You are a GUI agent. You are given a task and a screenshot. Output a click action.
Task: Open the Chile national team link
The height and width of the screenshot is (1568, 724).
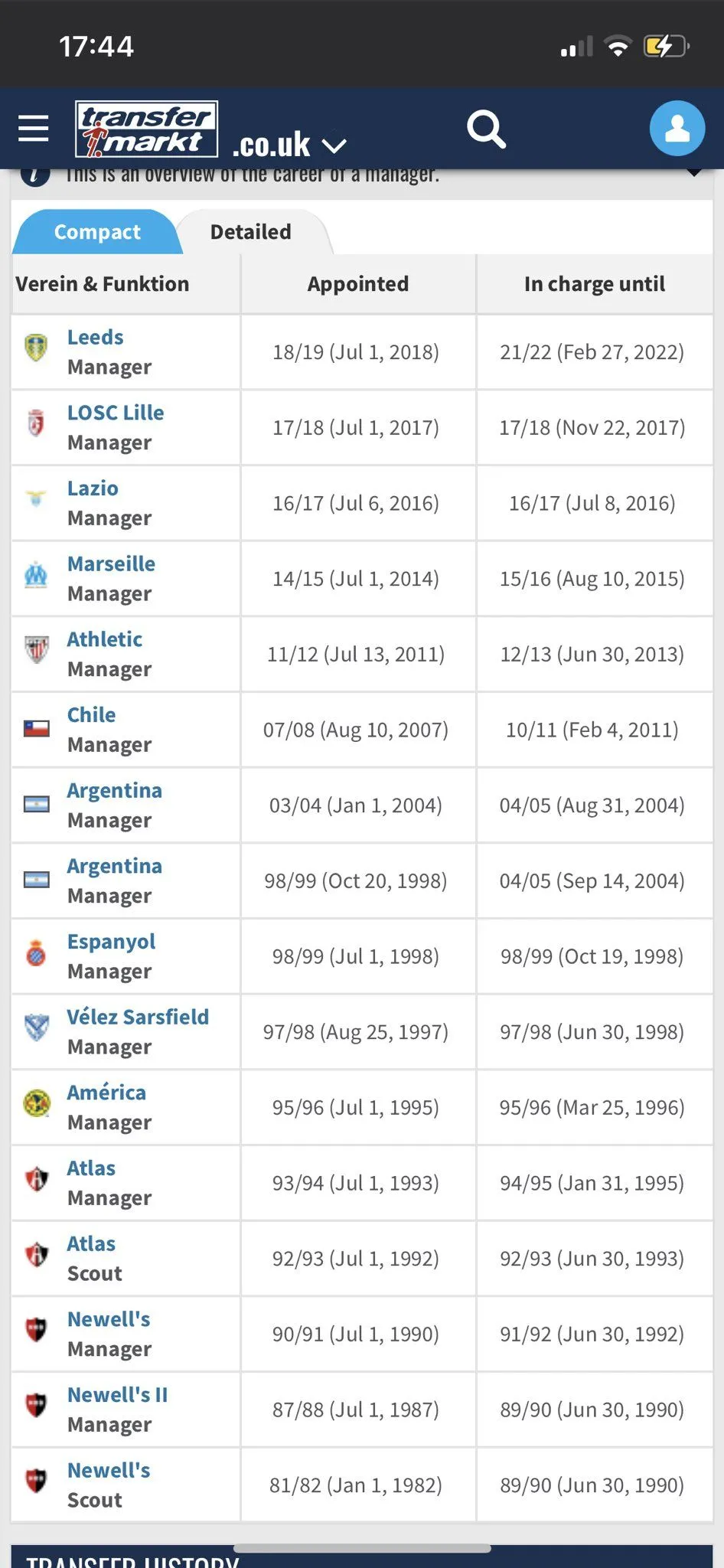(x=91, y=715)
